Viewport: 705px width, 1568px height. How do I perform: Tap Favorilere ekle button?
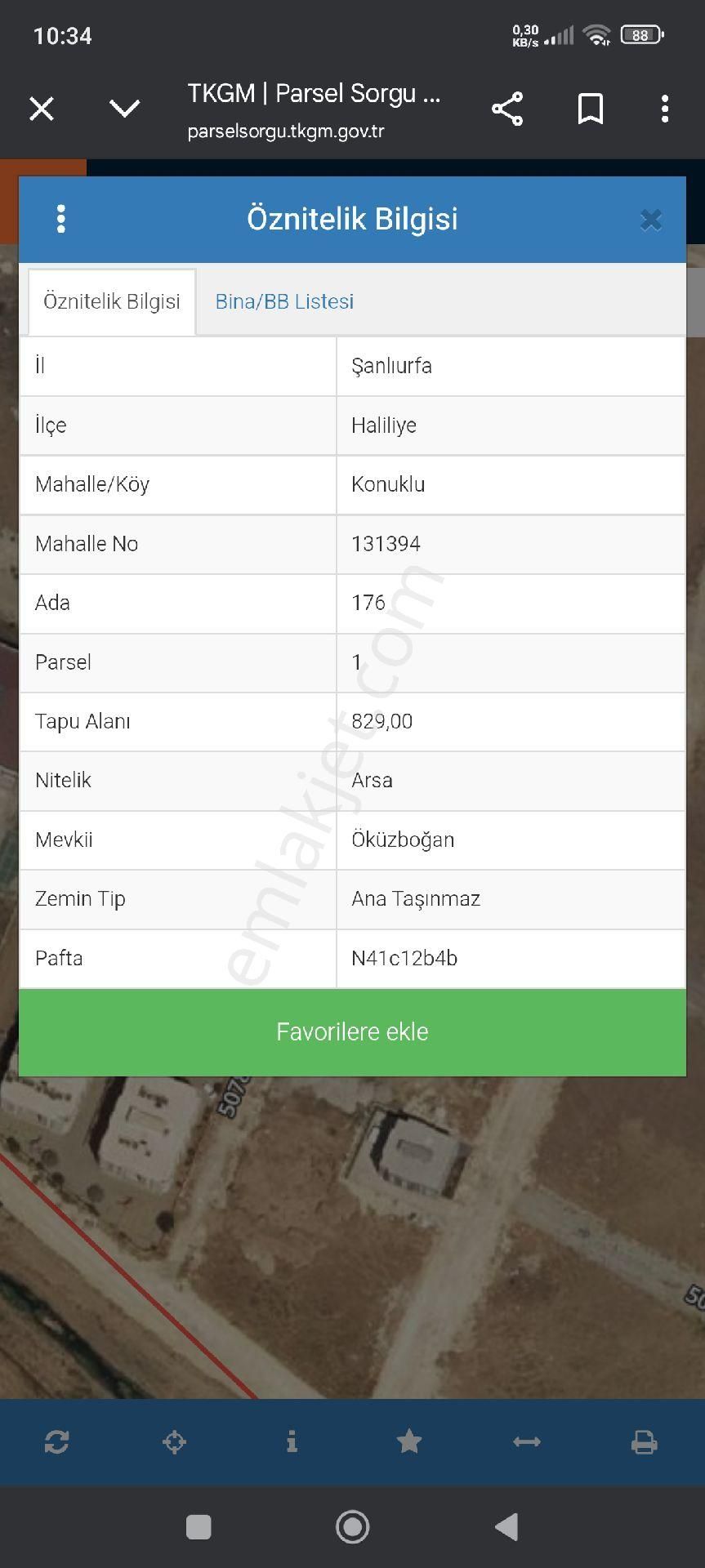352,1031
